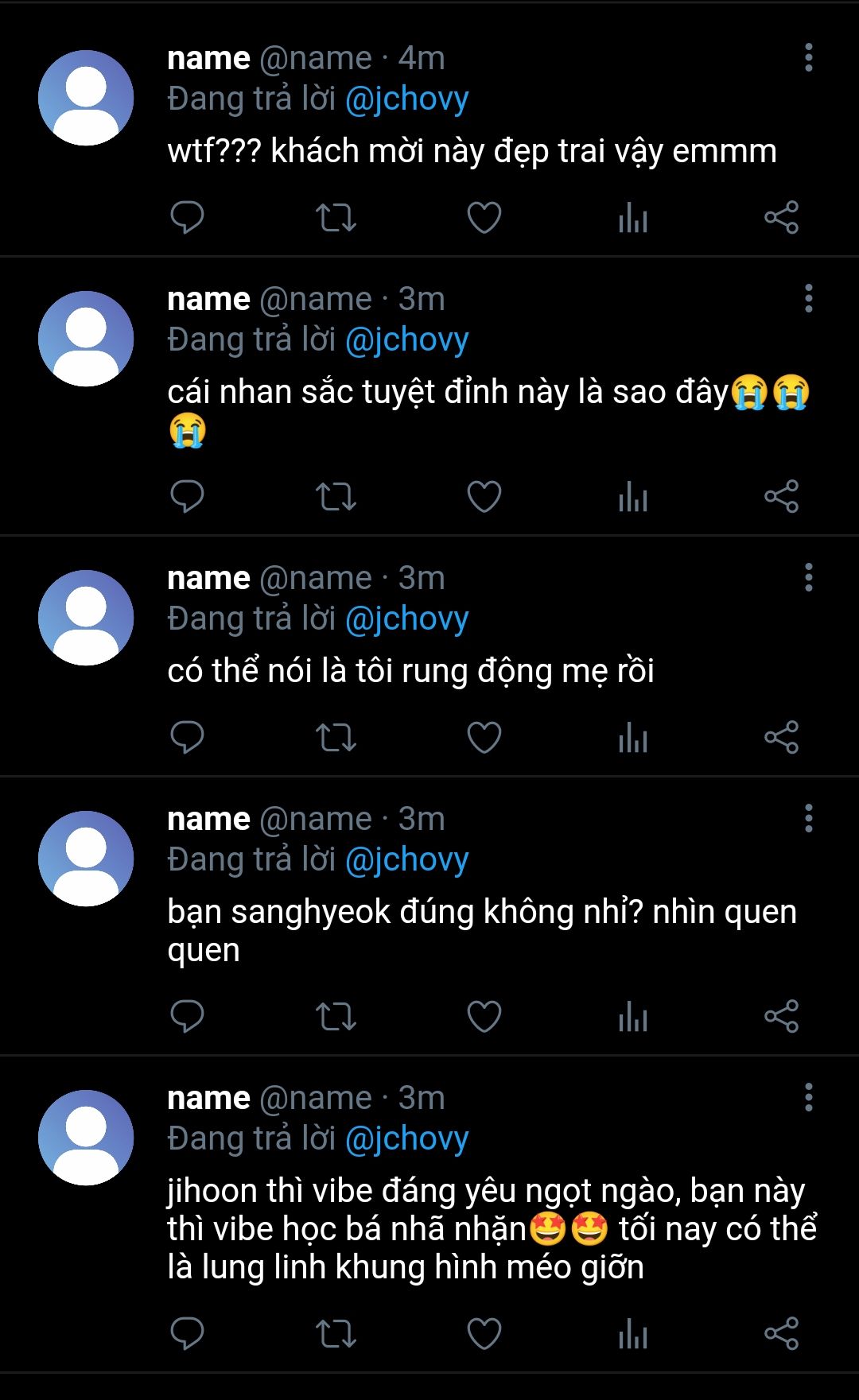Screen dimensions: 859x1400
Task: Like the "jihoon thì vibe đáng yêu" reply
Action: pos(484,1334)
